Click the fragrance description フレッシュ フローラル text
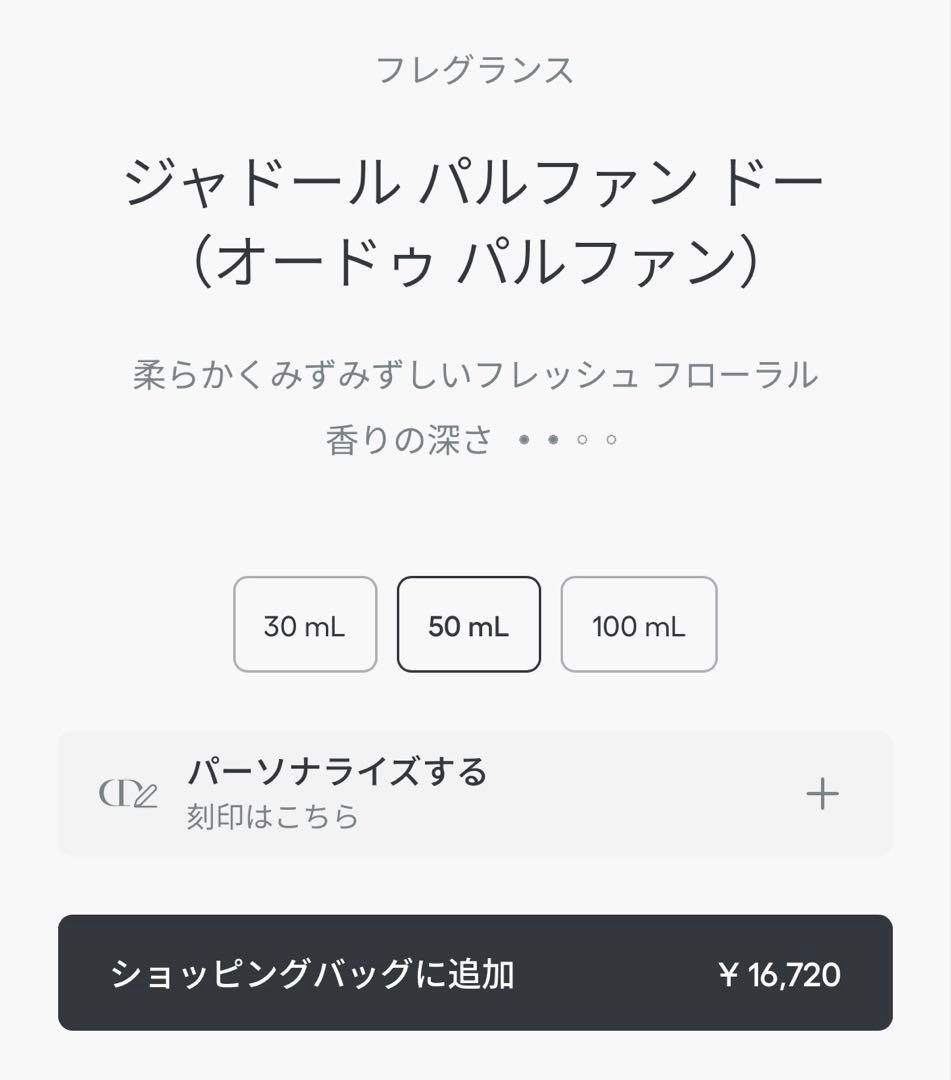The height and width of the screenshot is (1080, 951). click(x=475, y=377)
